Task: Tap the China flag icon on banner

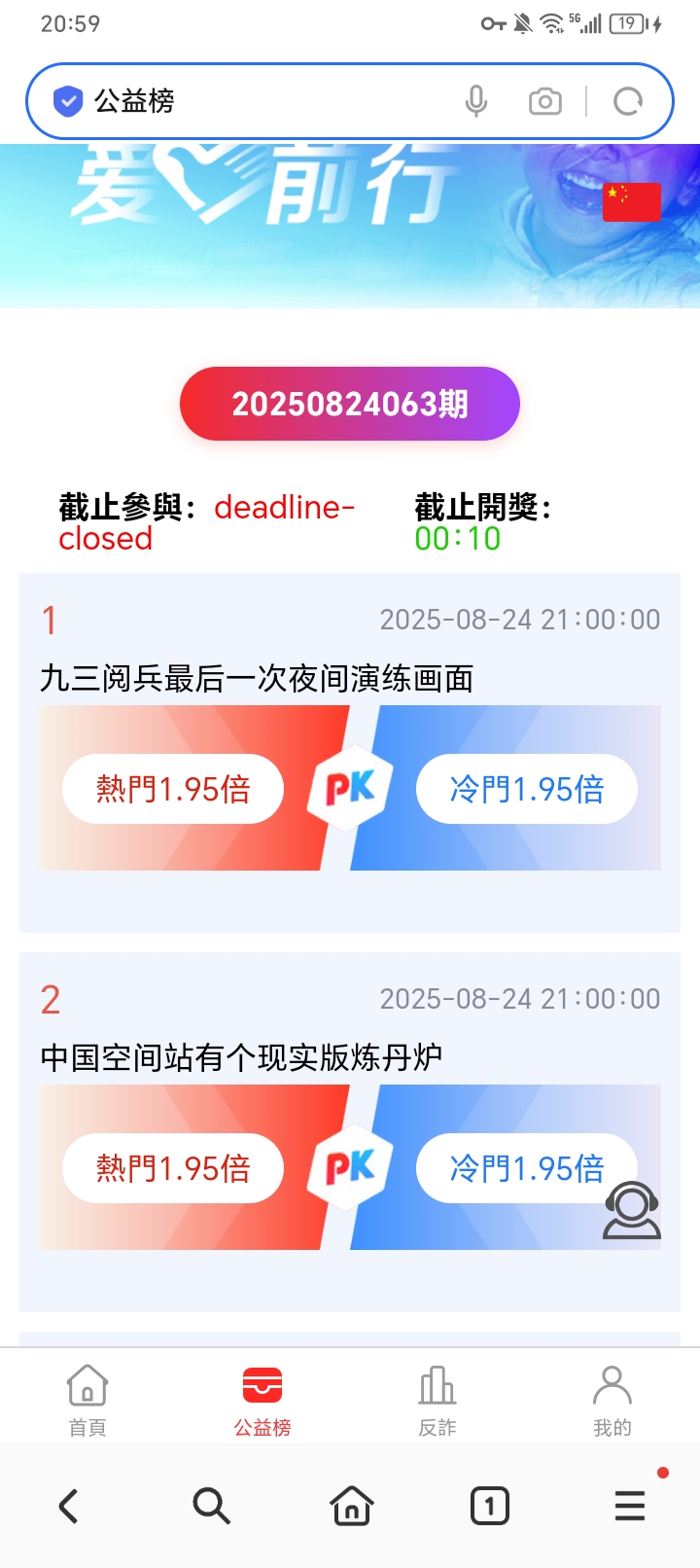Action: (631, 202)
